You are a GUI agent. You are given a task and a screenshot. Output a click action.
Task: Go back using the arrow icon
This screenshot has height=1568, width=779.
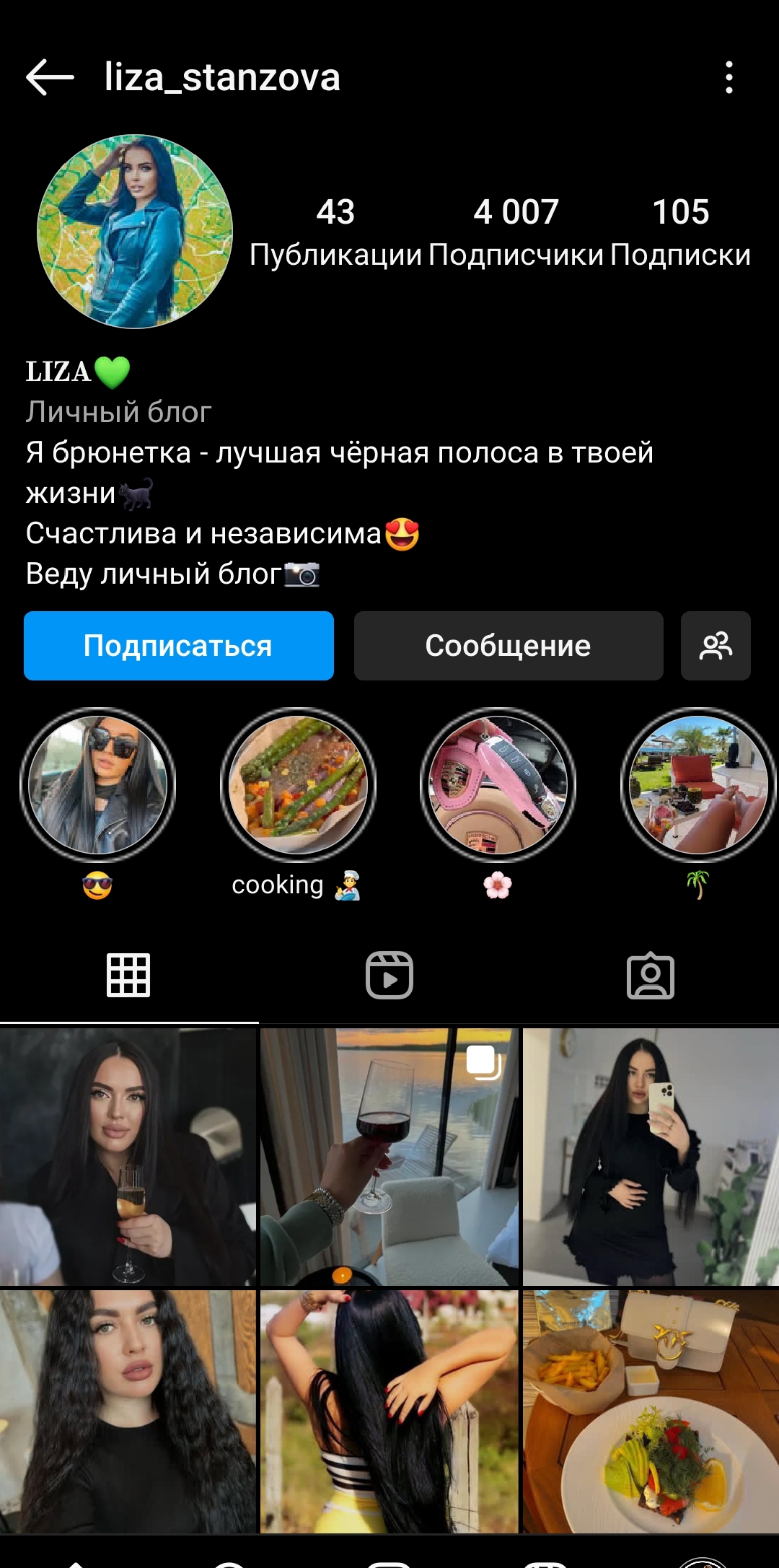50,77
